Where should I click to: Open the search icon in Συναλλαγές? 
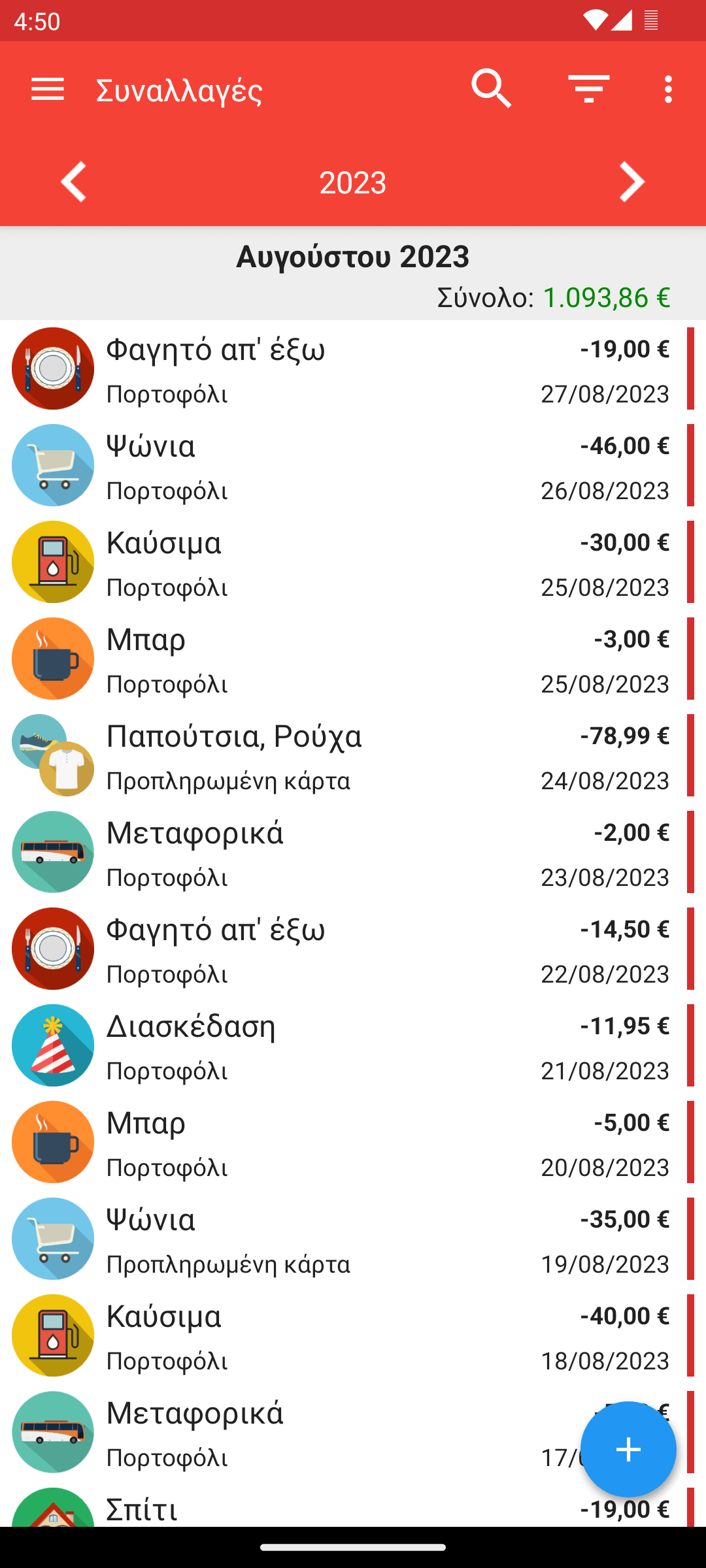click(x=491, y=89)
